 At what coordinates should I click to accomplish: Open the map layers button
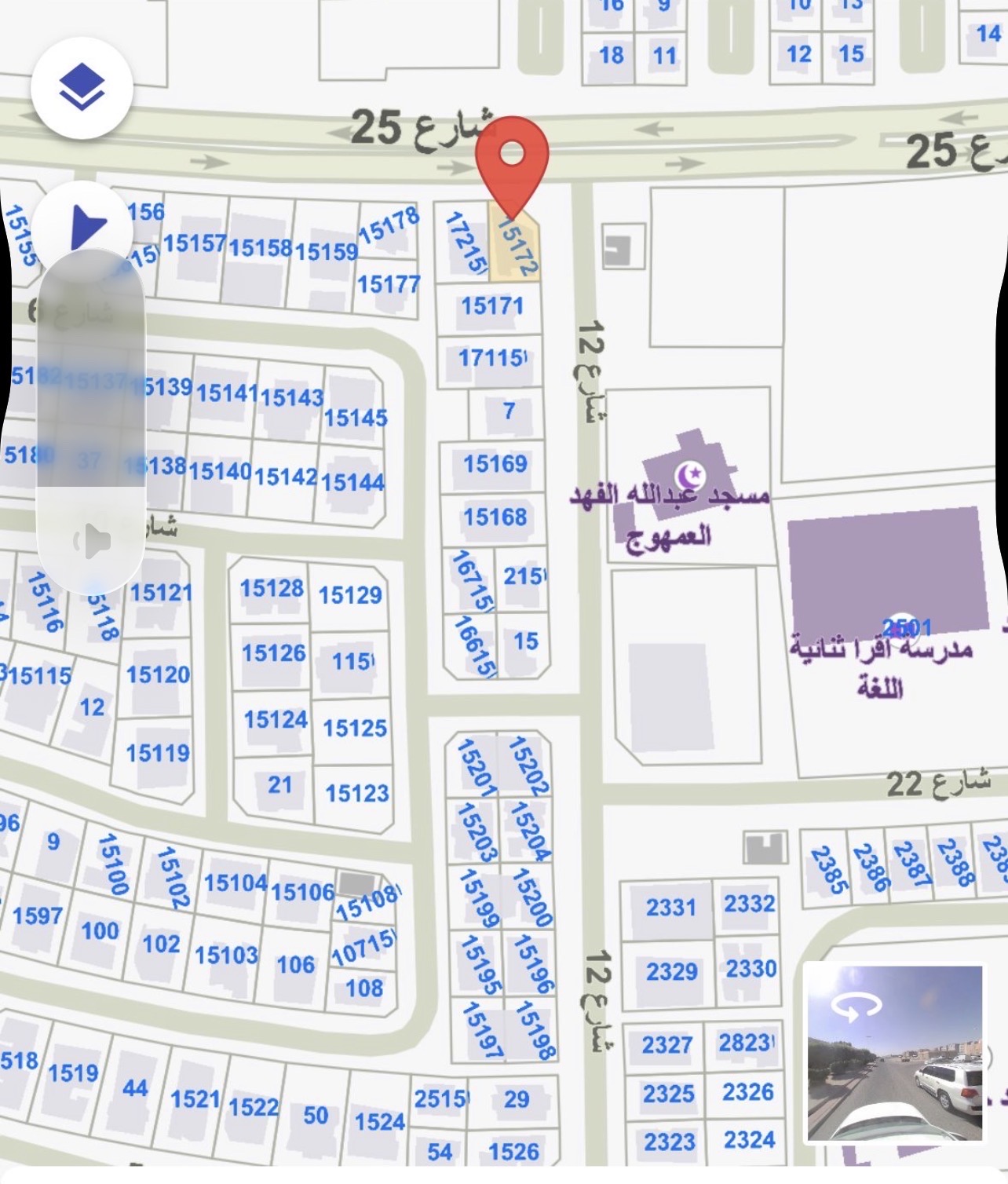click(x=82, y=88)
